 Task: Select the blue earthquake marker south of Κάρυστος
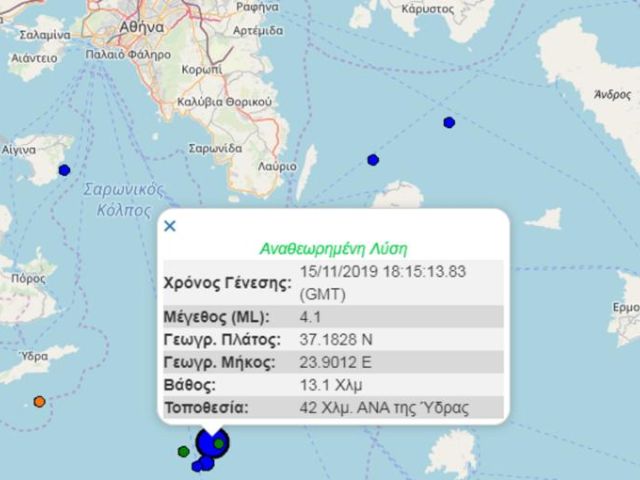[449, 122]
